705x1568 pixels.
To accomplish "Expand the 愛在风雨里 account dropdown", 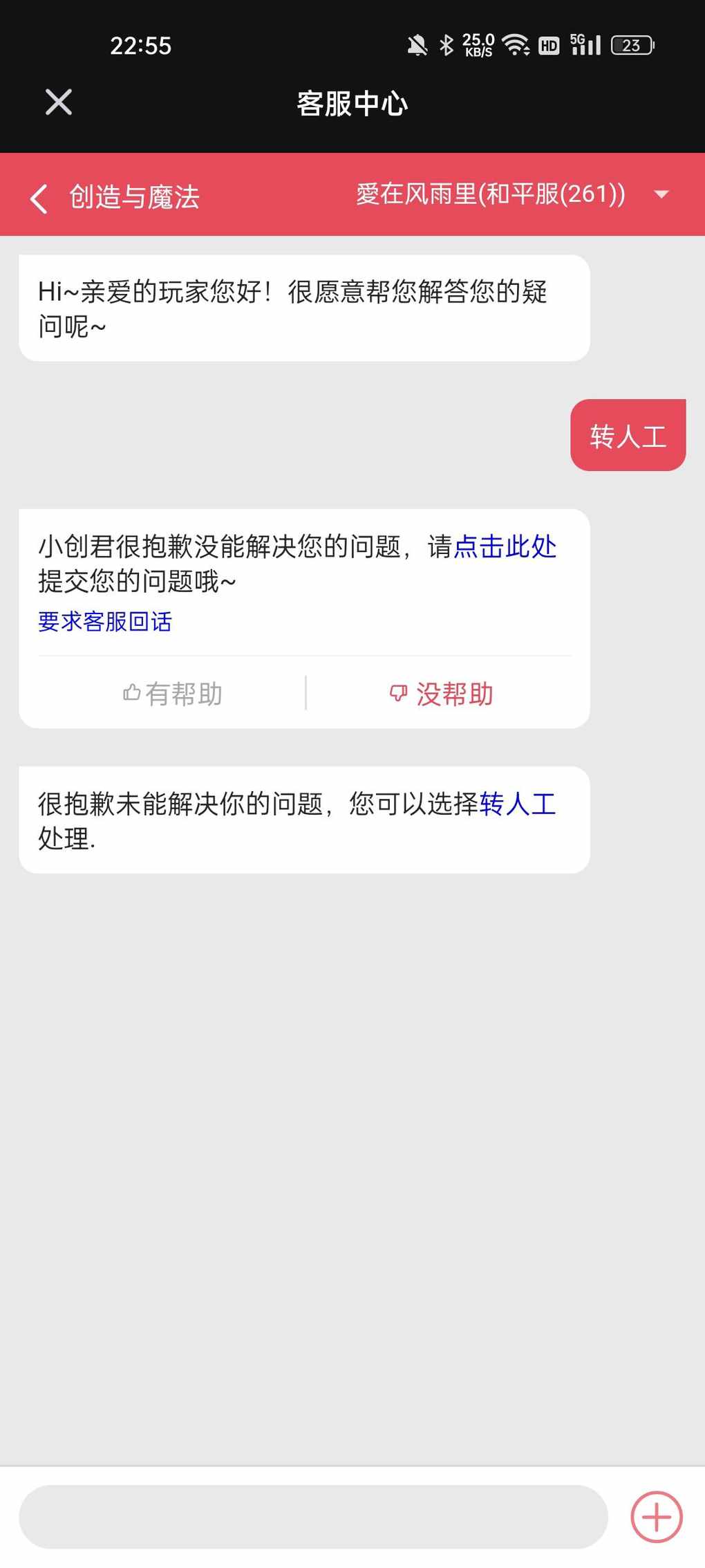I will coord(661,194).
